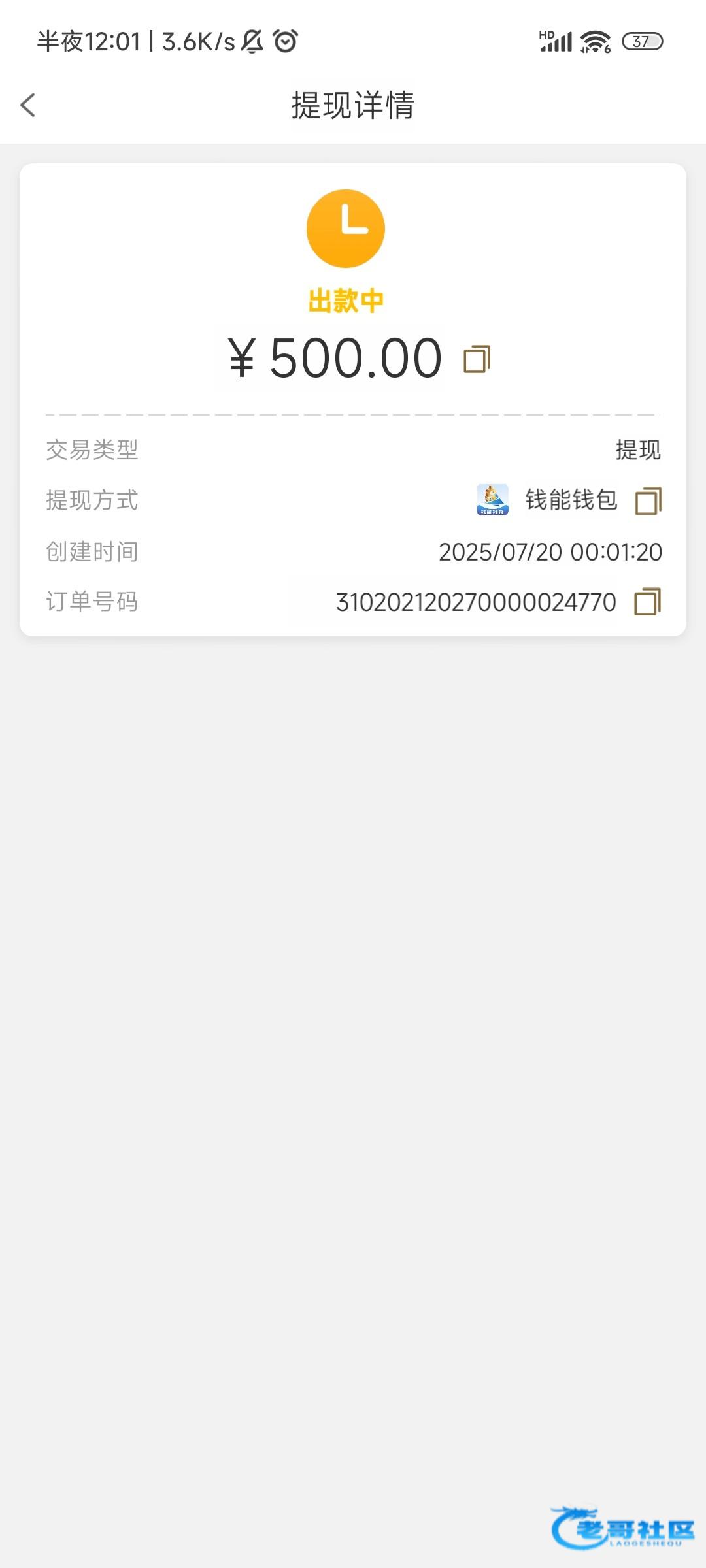Go back from the 提现详情 page
The image size is (706, 1568).
point(27,105)
